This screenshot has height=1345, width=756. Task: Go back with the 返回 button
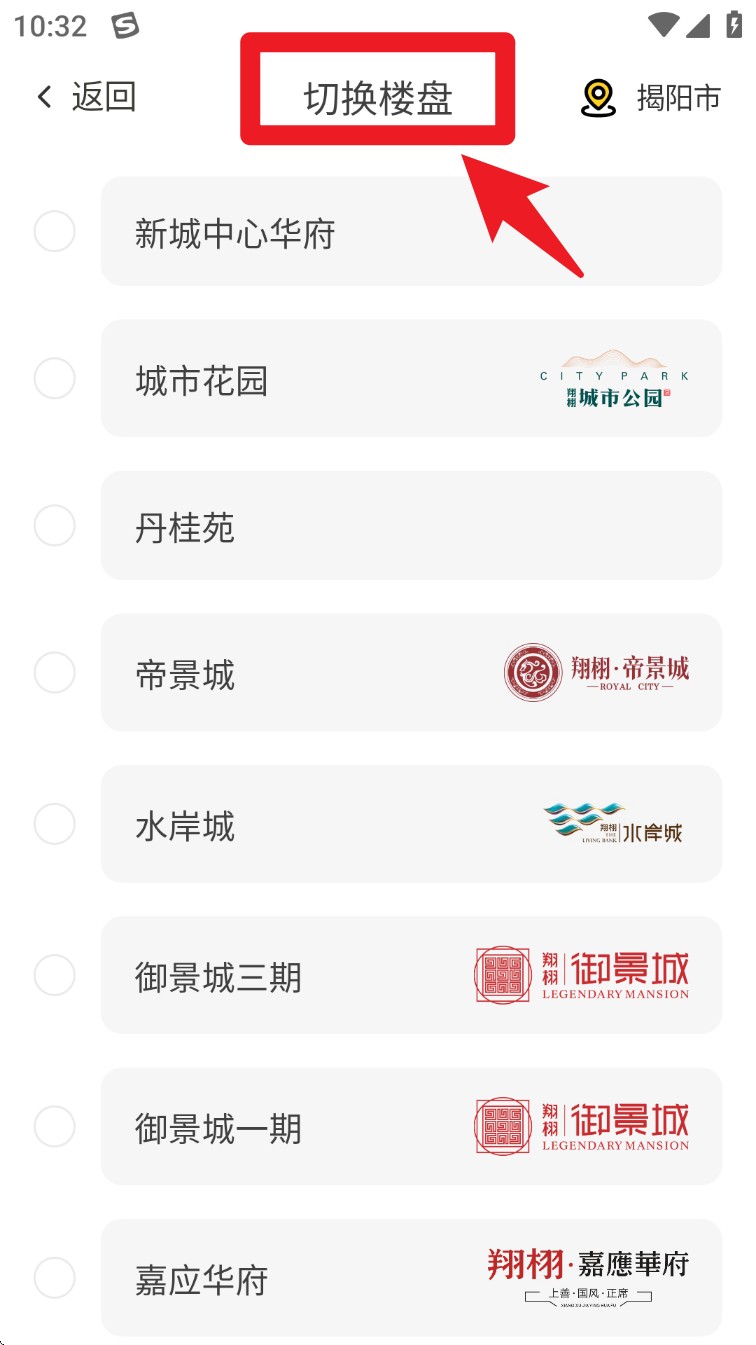click(85, 97)
